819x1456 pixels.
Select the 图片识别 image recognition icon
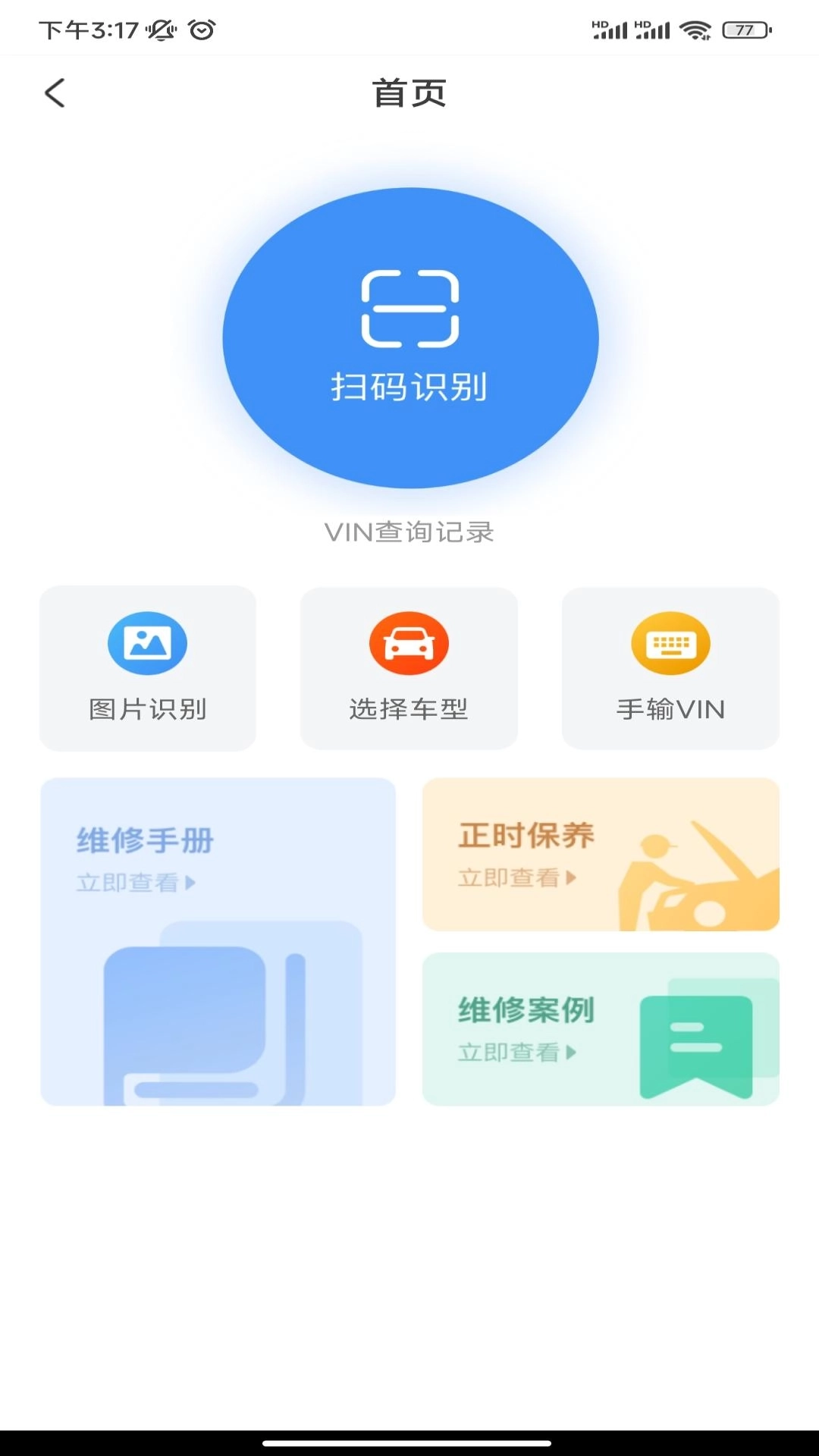(x=147, y=642)
